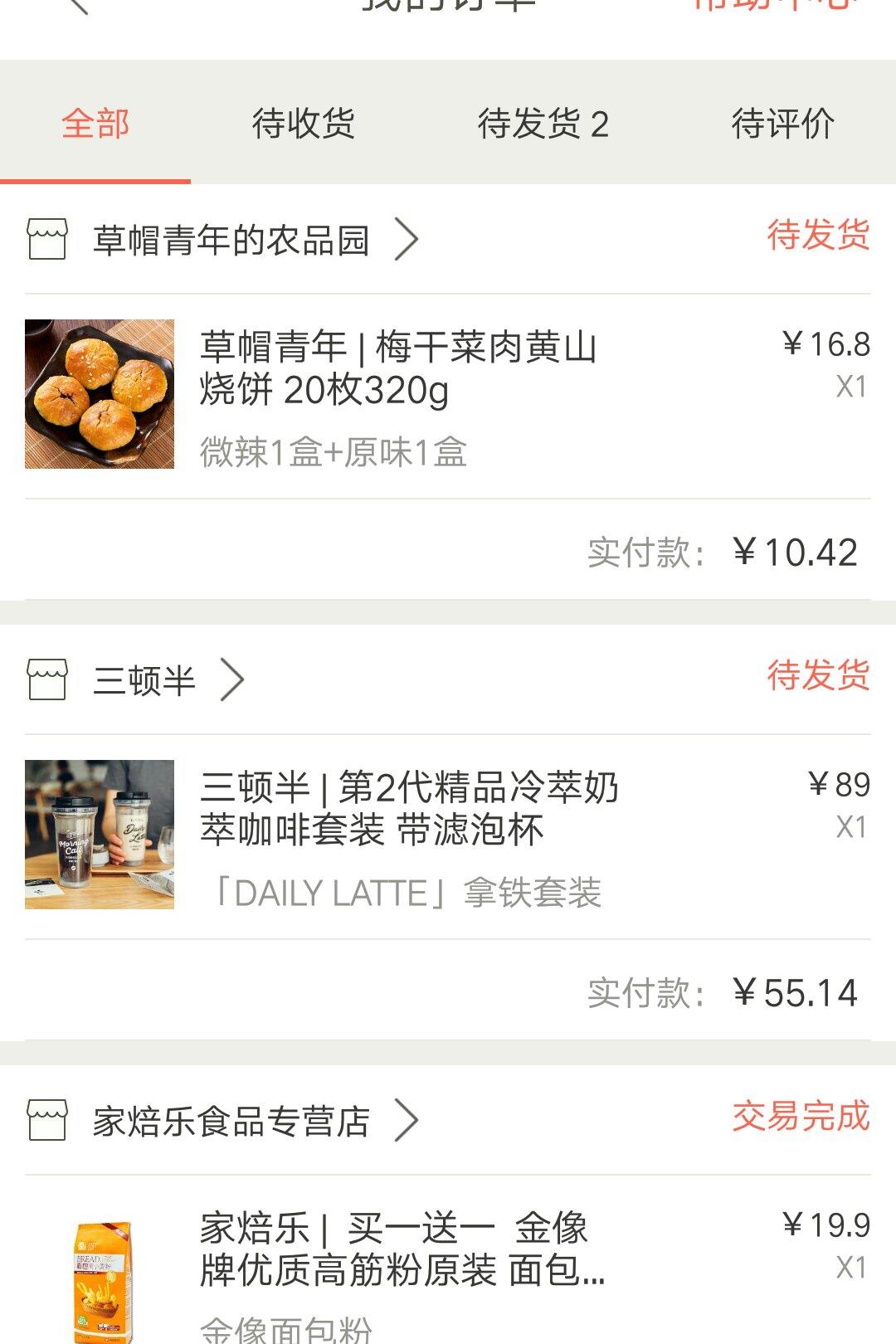View the 三顿半冷萃奶萃咖啡套装 order
The height and width of the screenshot is (1344, 896).
coord(409,809)
